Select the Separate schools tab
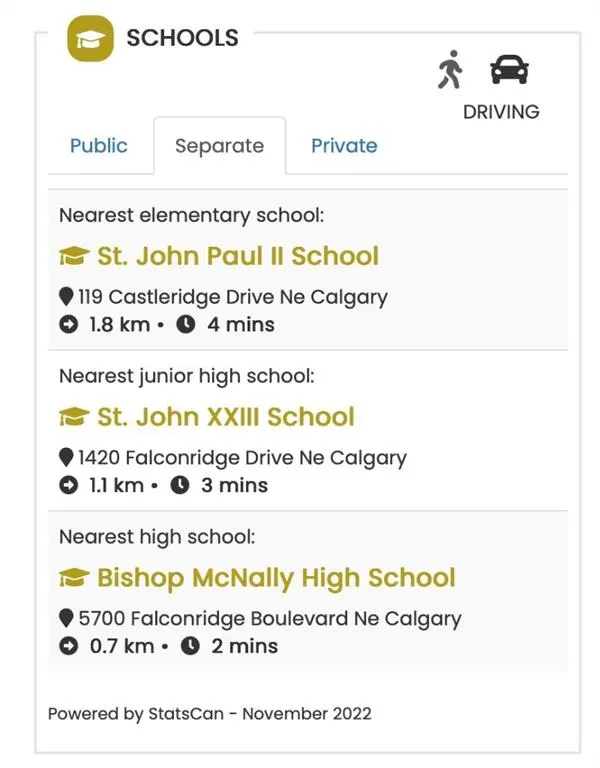Image resolution: width=600 pixels, height=768 pixels. coord(219,146)
